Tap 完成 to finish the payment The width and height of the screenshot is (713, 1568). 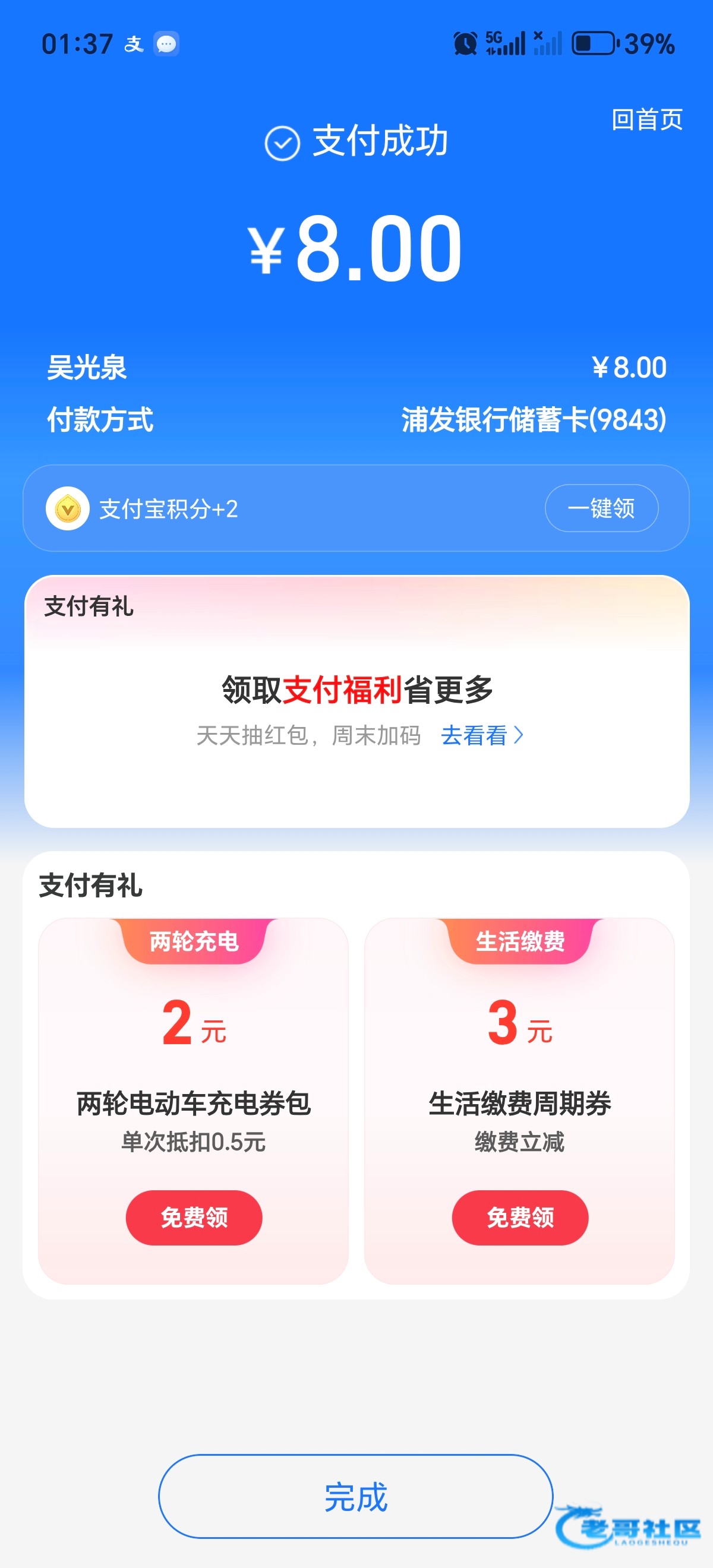coord(355,1496)
